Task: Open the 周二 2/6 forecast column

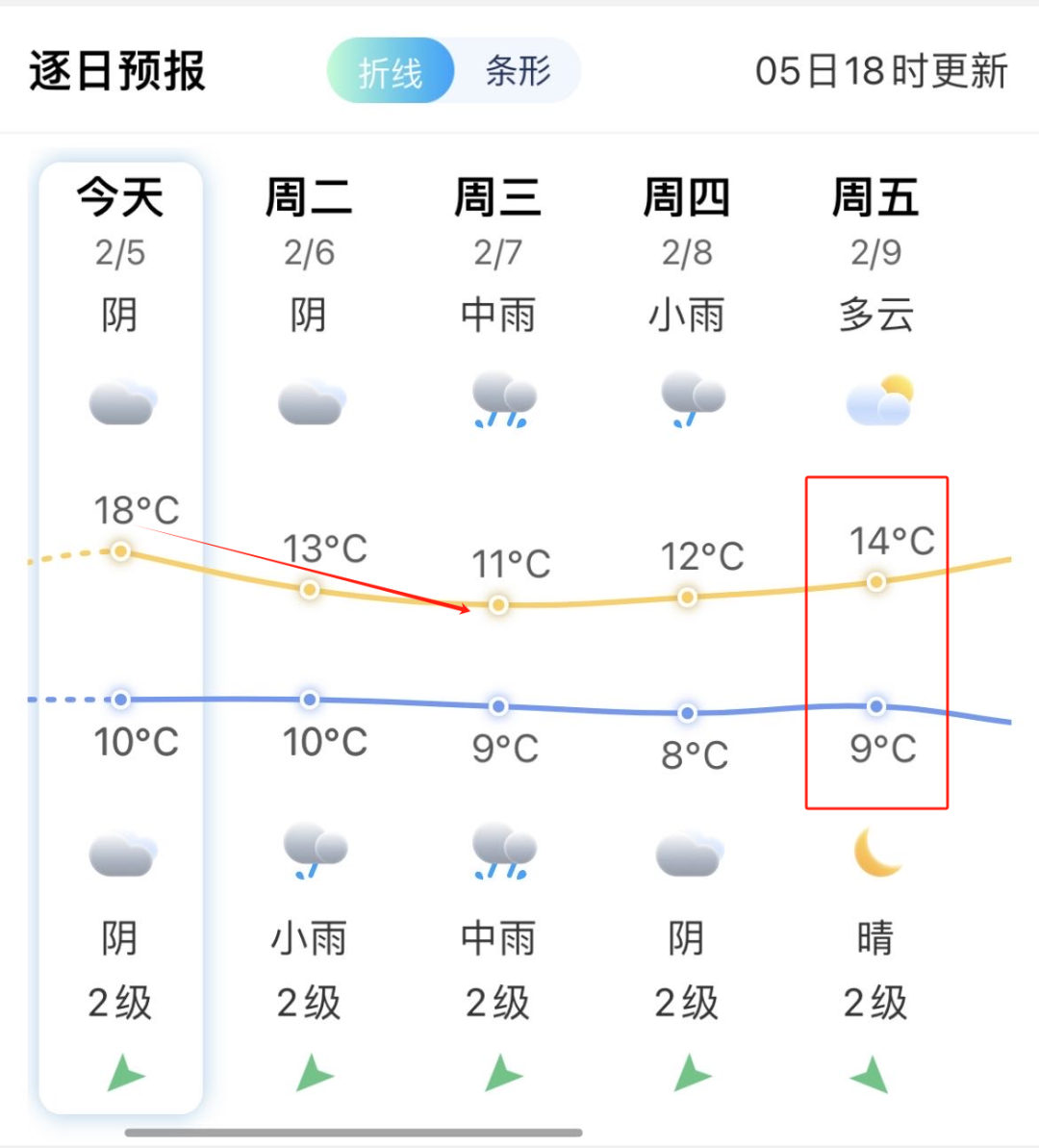Action: [x=309, y=221]
